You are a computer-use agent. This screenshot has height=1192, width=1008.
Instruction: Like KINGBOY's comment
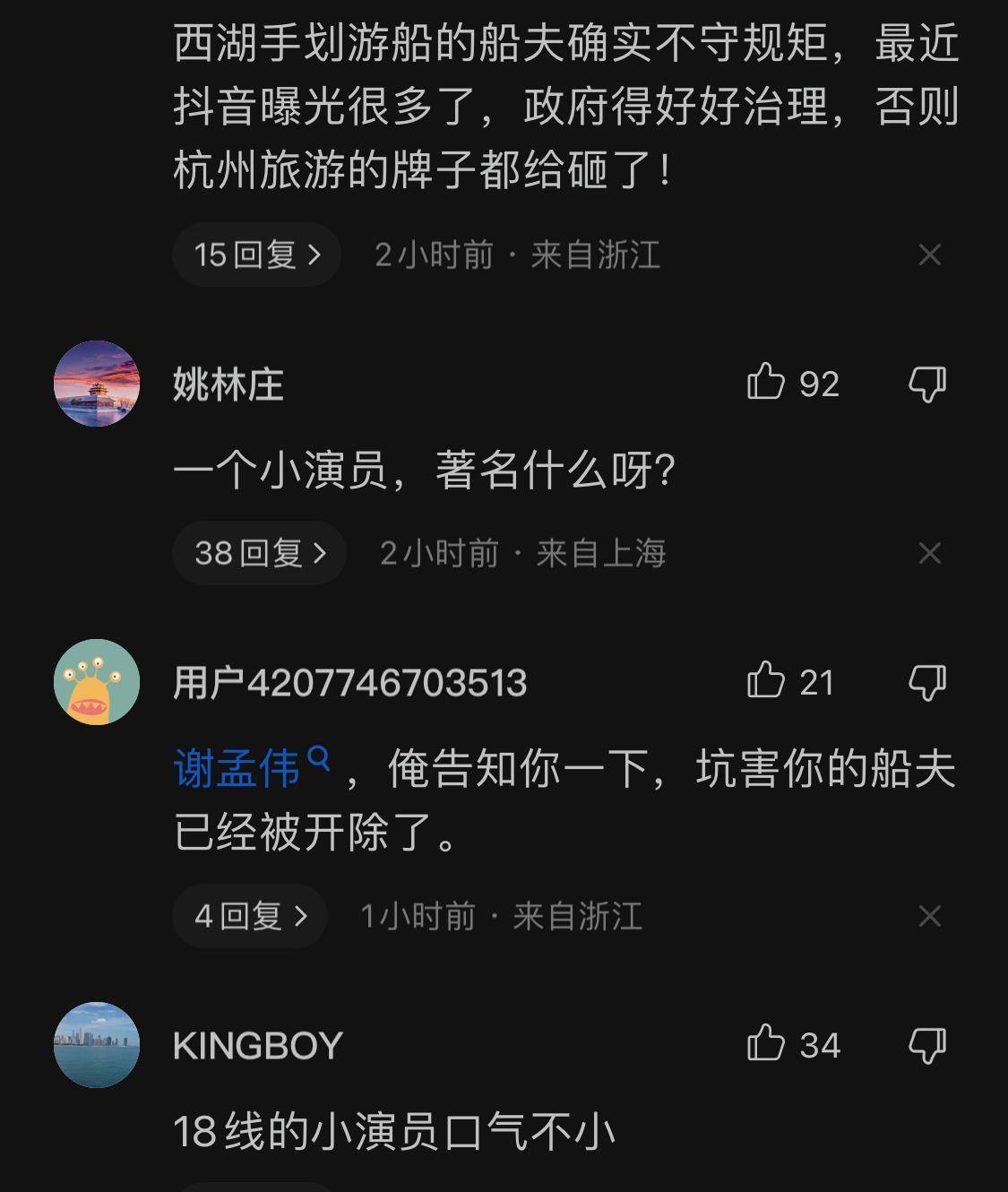[766, 1045]
